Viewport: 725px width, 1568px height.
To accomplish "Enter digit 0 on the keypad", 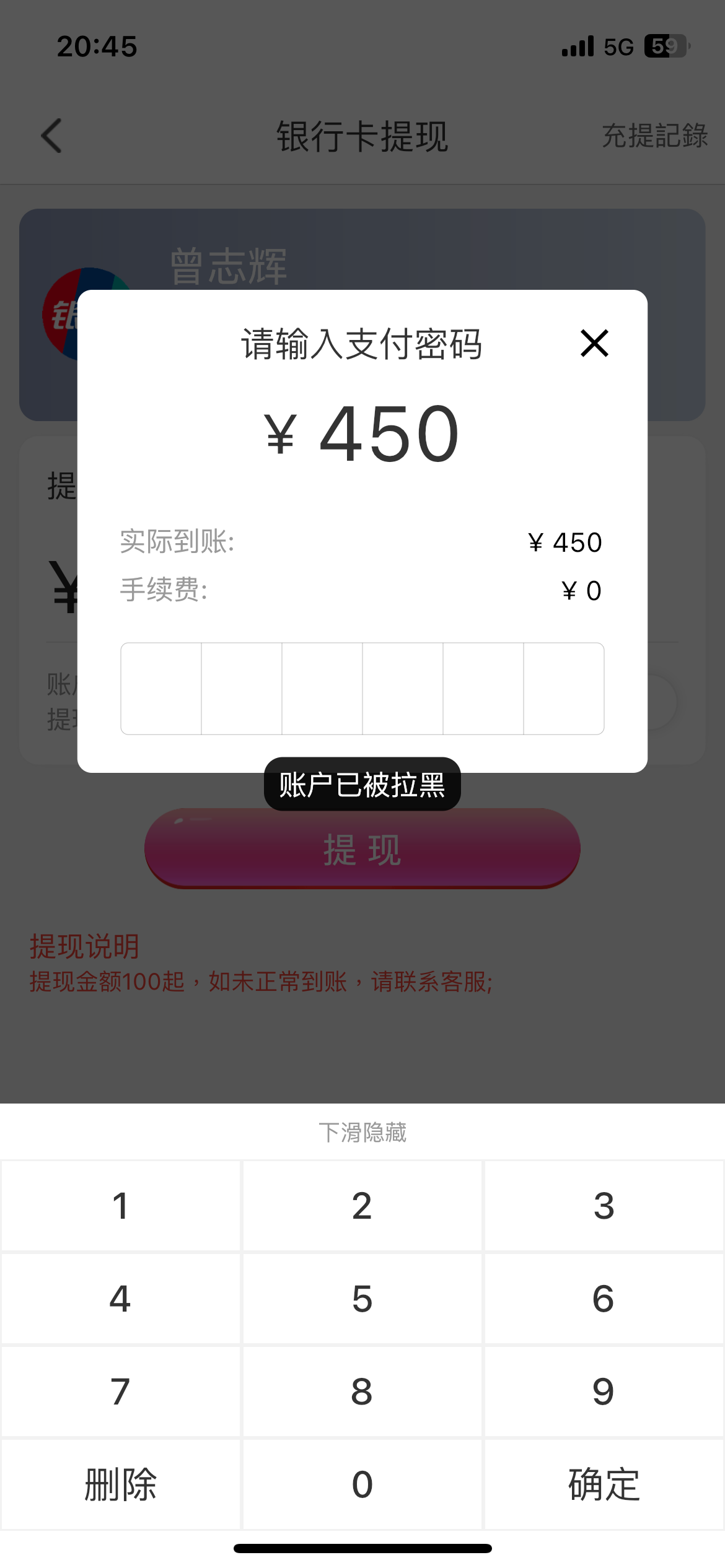I will (x=362, y=1484).
